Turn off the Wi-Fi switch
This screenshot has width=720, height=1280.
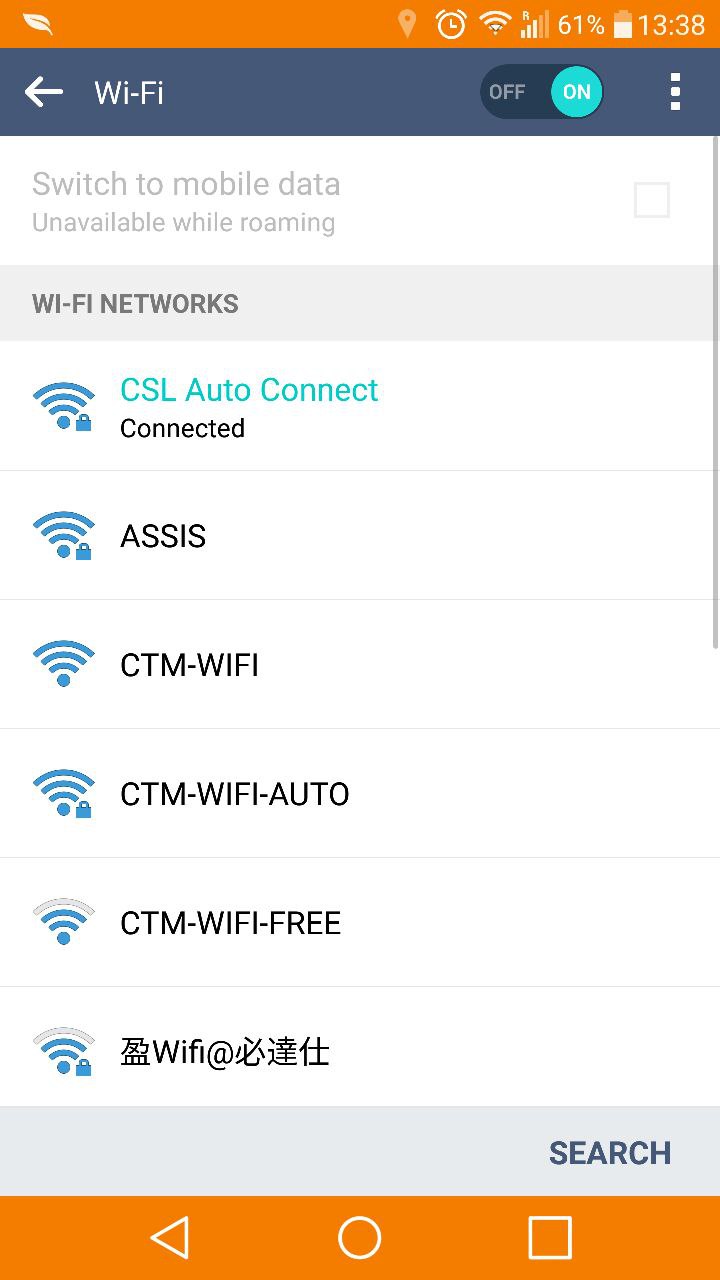[541, 92]
